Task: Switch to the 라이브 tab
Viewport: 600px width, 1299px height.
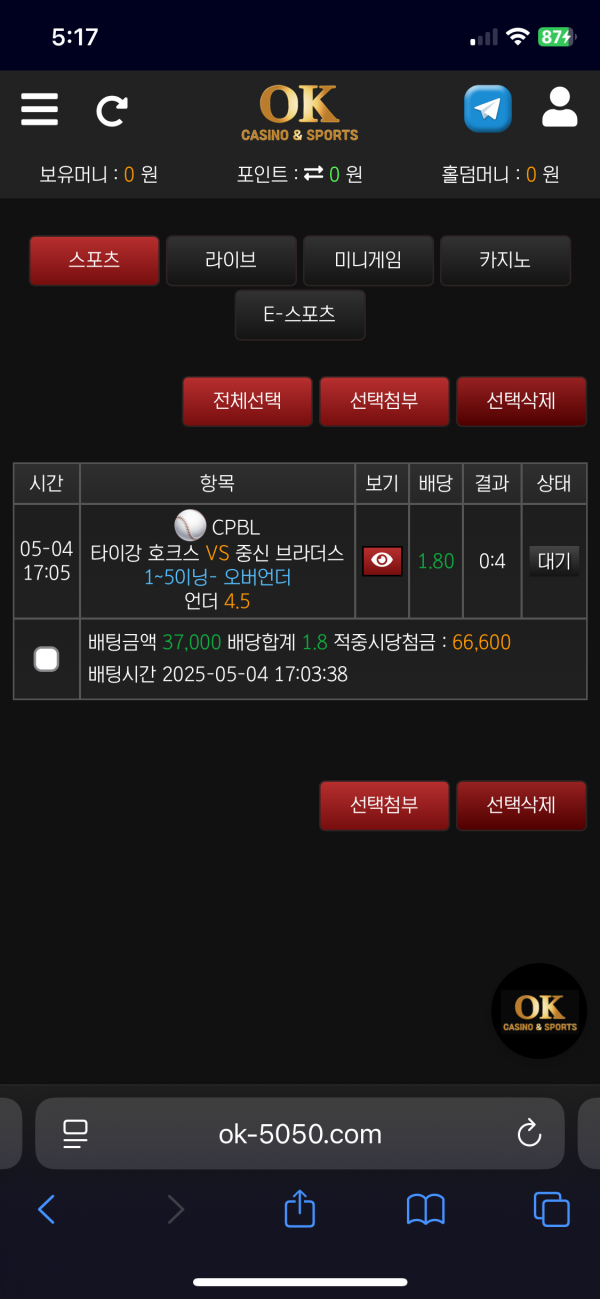Action: [231, 260]
